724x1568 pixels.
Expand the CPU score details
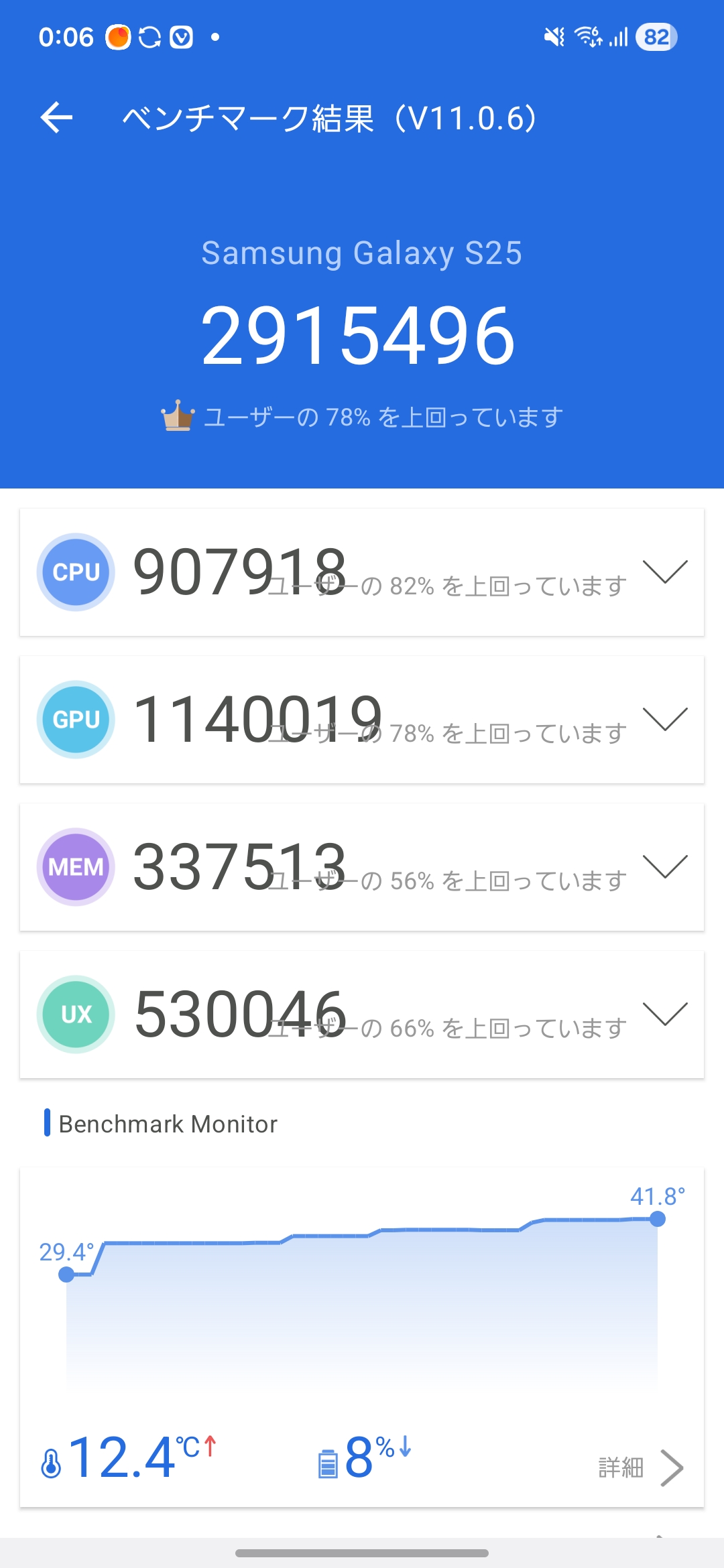664,572
